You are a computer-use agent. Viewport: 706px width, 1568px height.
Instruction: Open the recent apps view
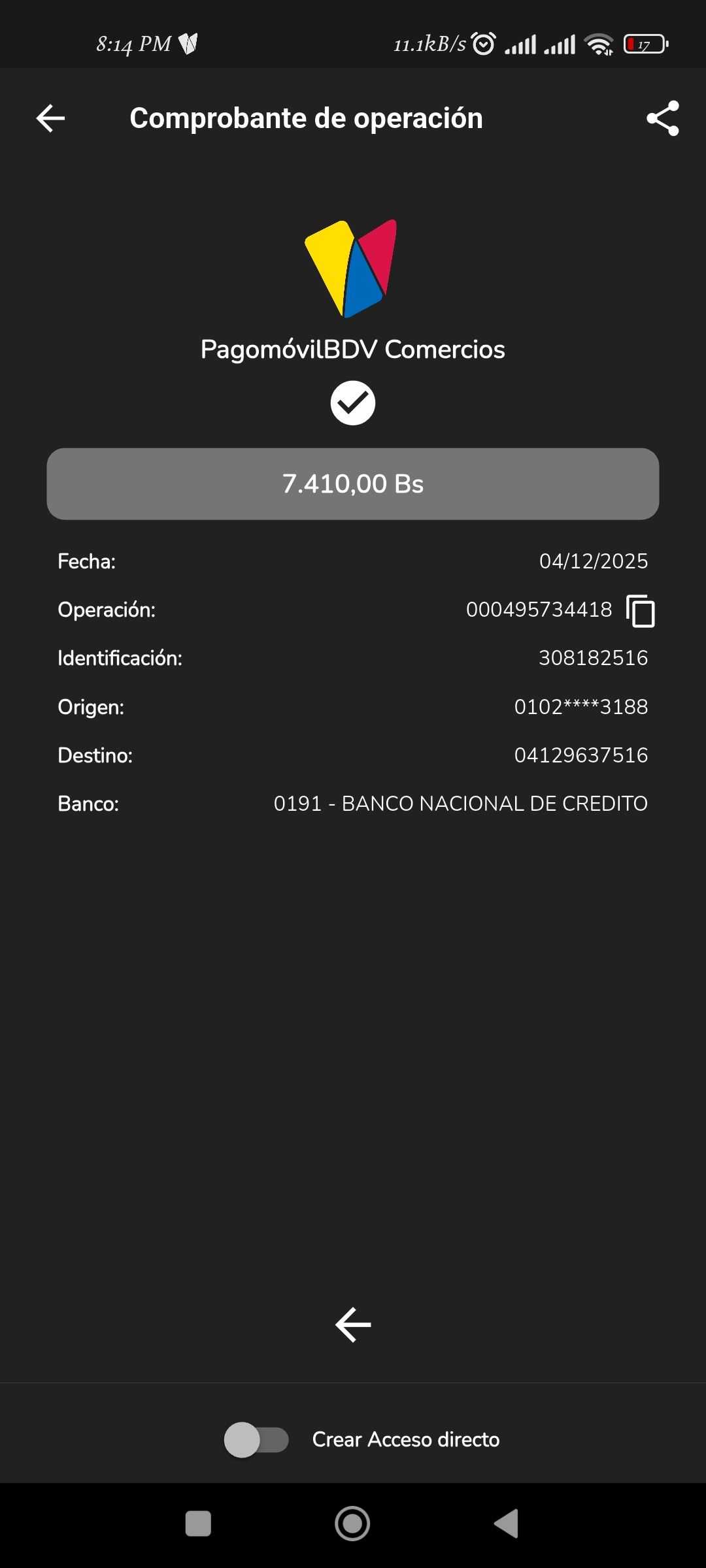(x=198, y=1524)
